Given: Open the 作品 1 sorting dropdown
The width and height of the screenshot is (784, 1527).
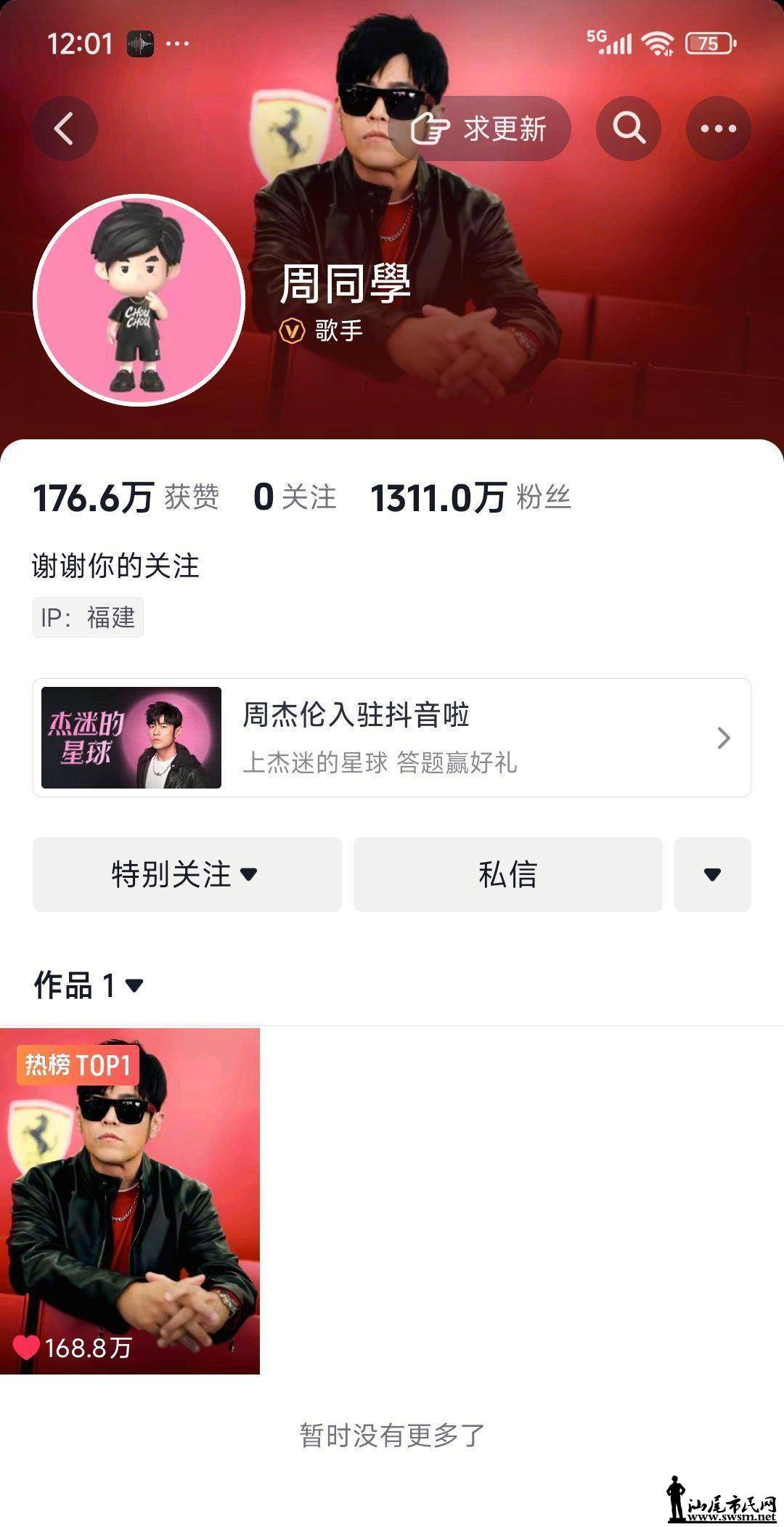Looking at the screenshot, I should [89, 985].
